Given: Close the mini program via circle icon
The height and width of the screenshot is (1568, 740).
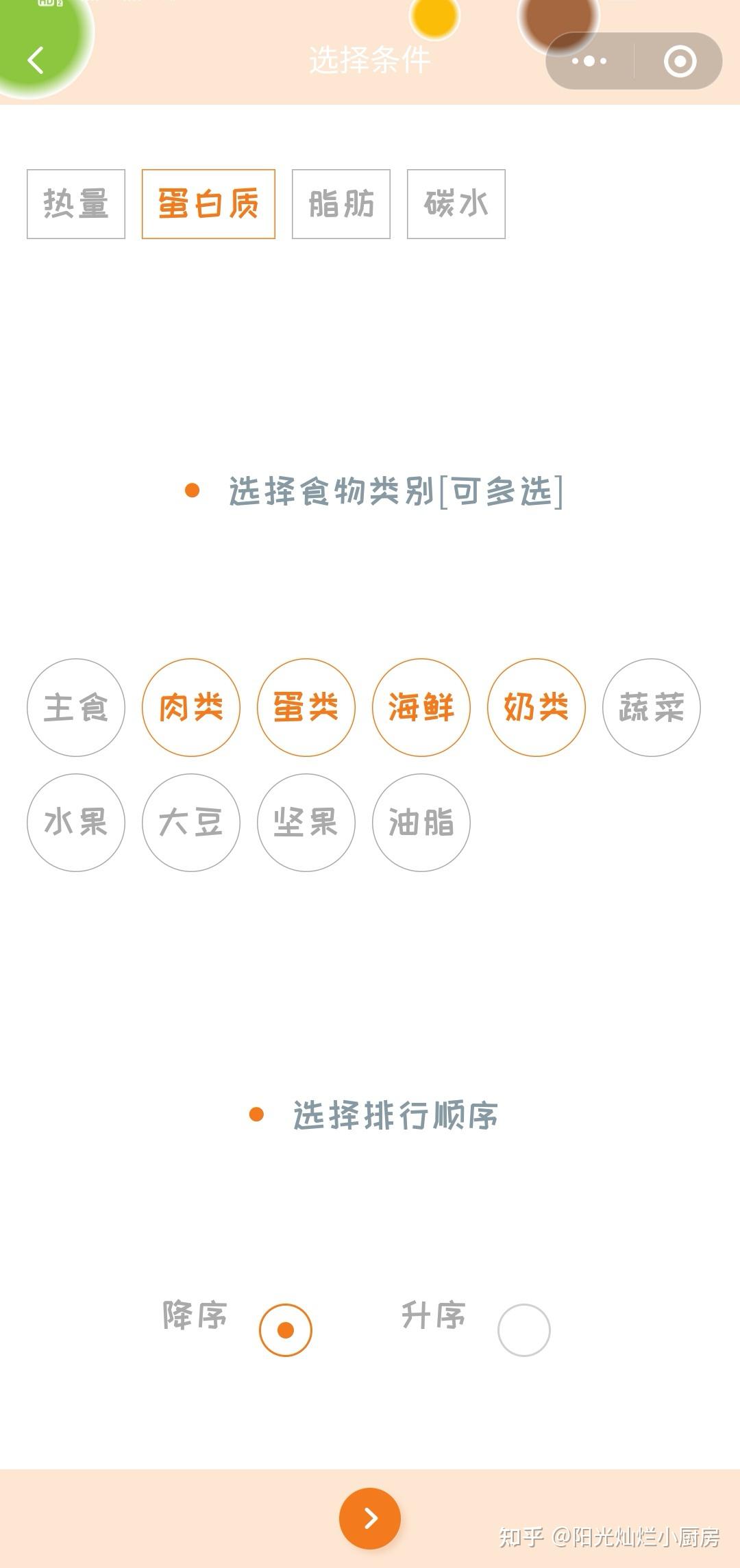Looking at the screenshot, I should click(x=680, y=61).
